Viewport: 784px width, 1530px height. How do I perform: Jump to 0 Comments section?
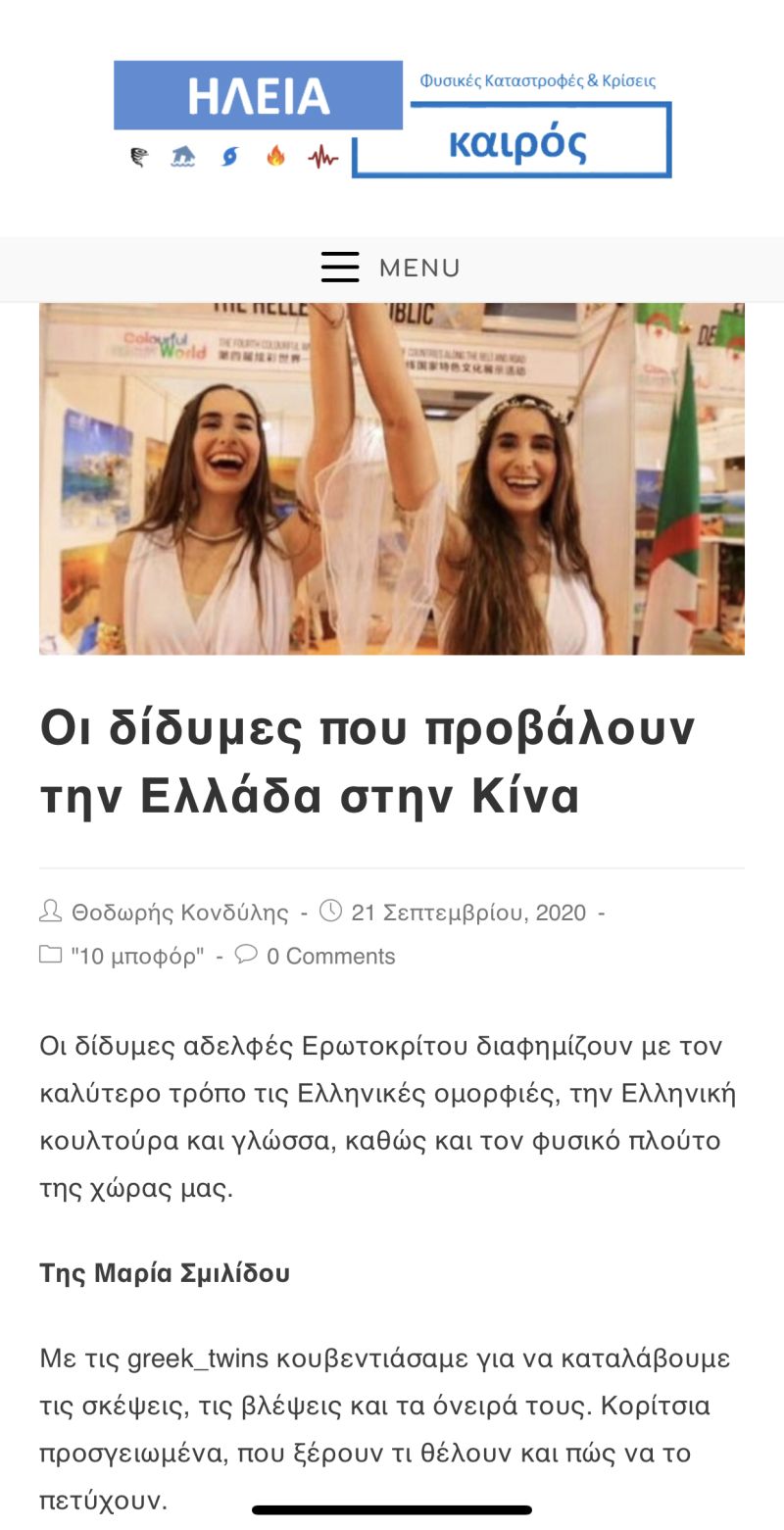330,957
